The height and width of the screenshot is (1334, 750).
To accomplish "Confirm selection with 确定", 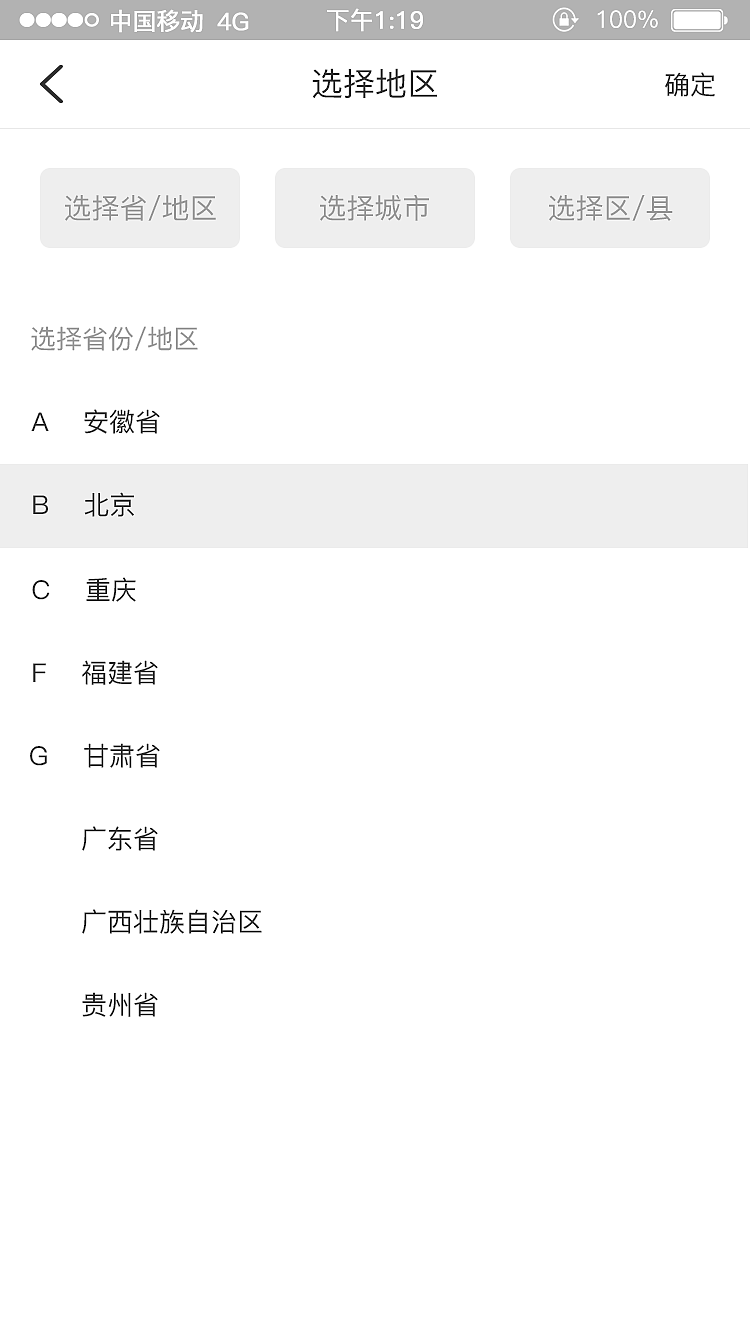I will tap(690, 85).
